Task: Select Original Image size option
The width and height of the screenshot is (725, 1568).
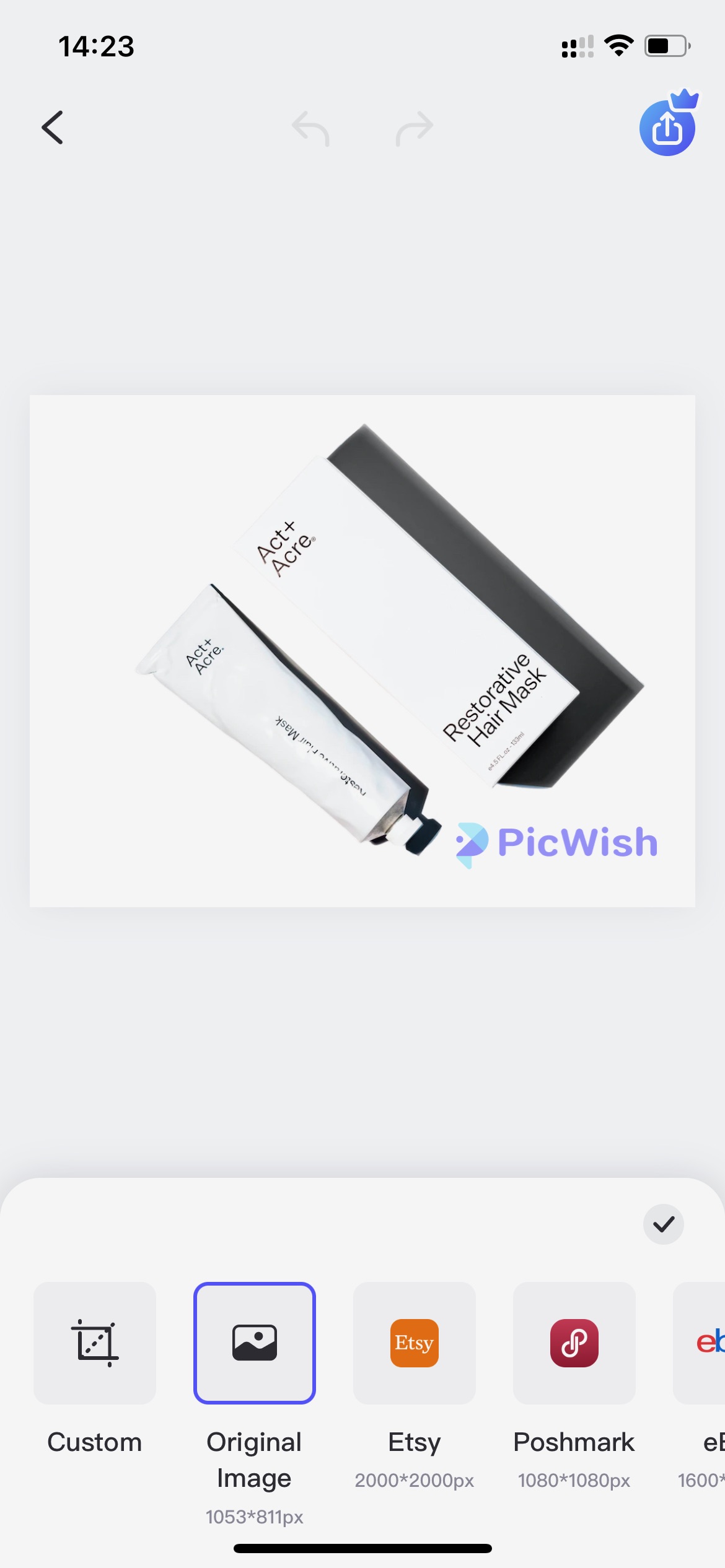Action: [x=255, y=1343]
